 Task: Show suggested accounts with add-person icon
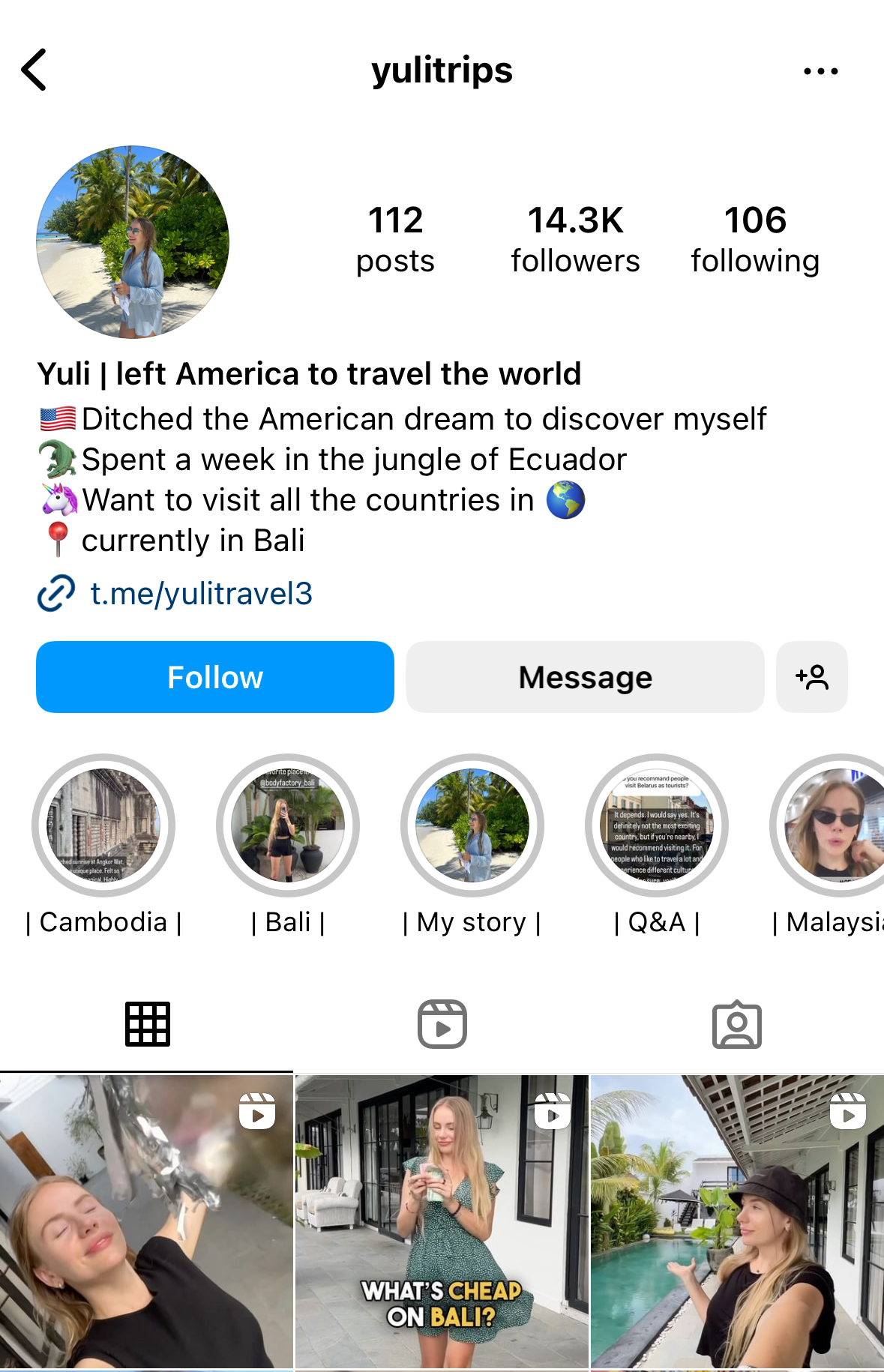point(812,677)
